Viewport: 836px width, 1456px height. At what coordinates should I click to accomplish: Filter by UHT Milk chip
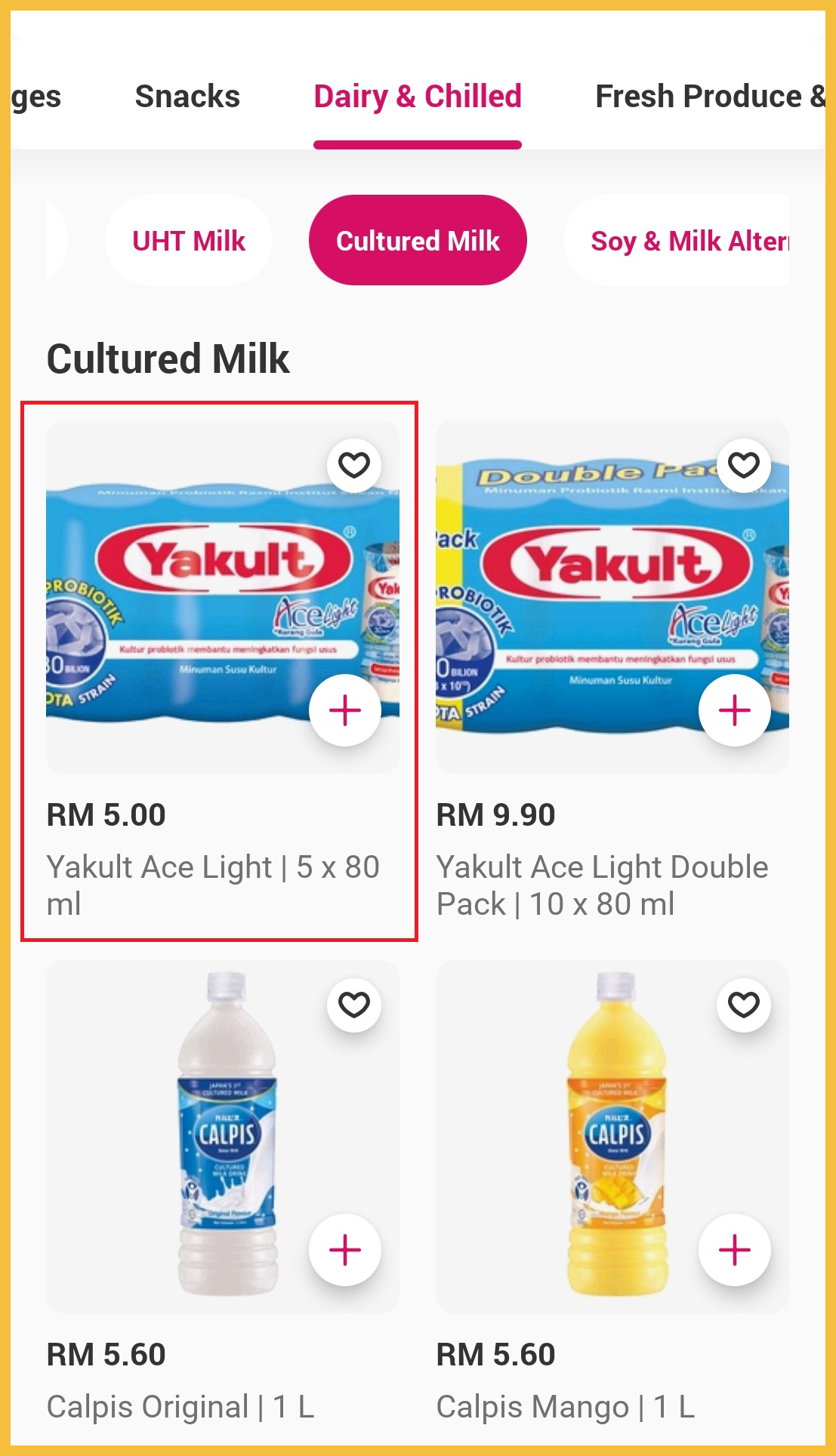coord(189,241)
